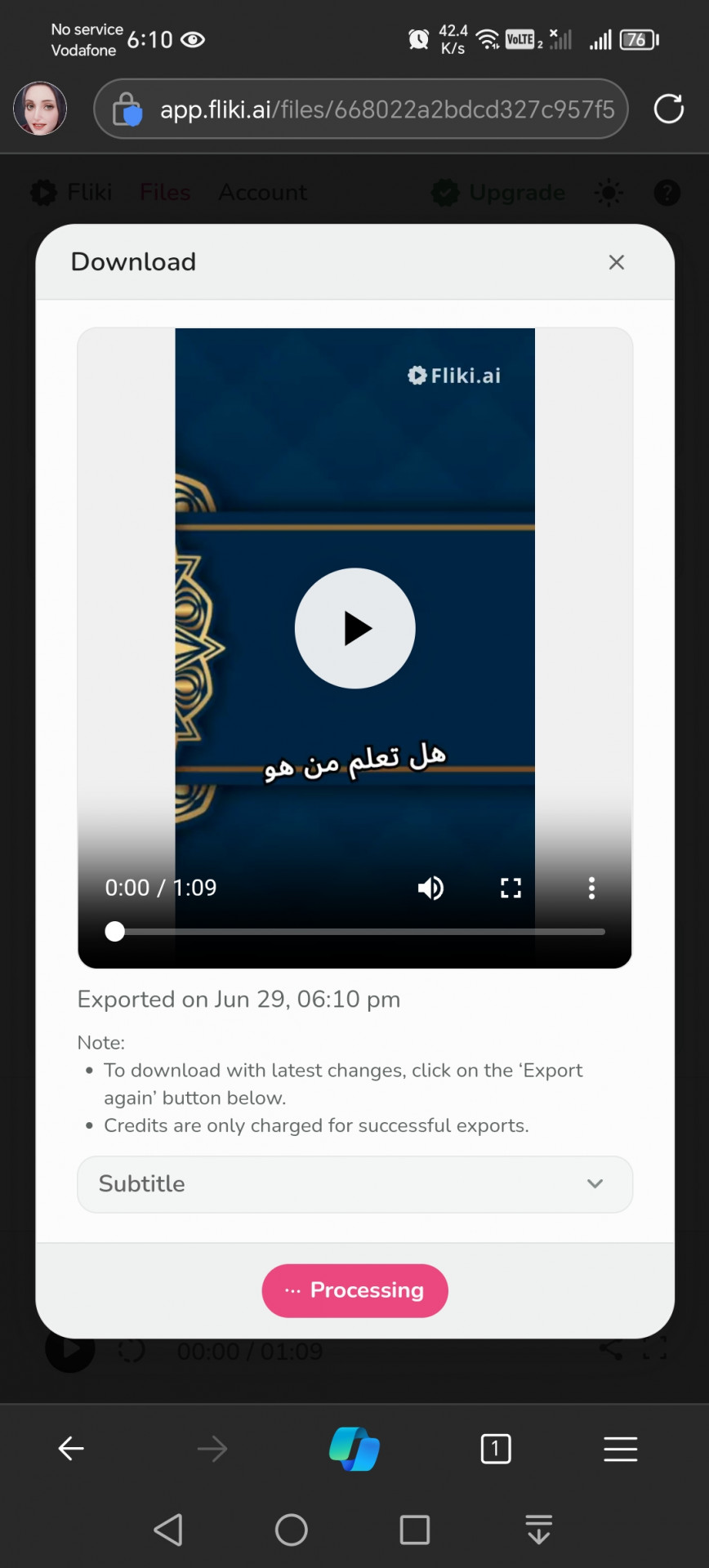Expand the Subtitle dropdown
The width and height of the screenshot is (709, 1568).
354,1183
